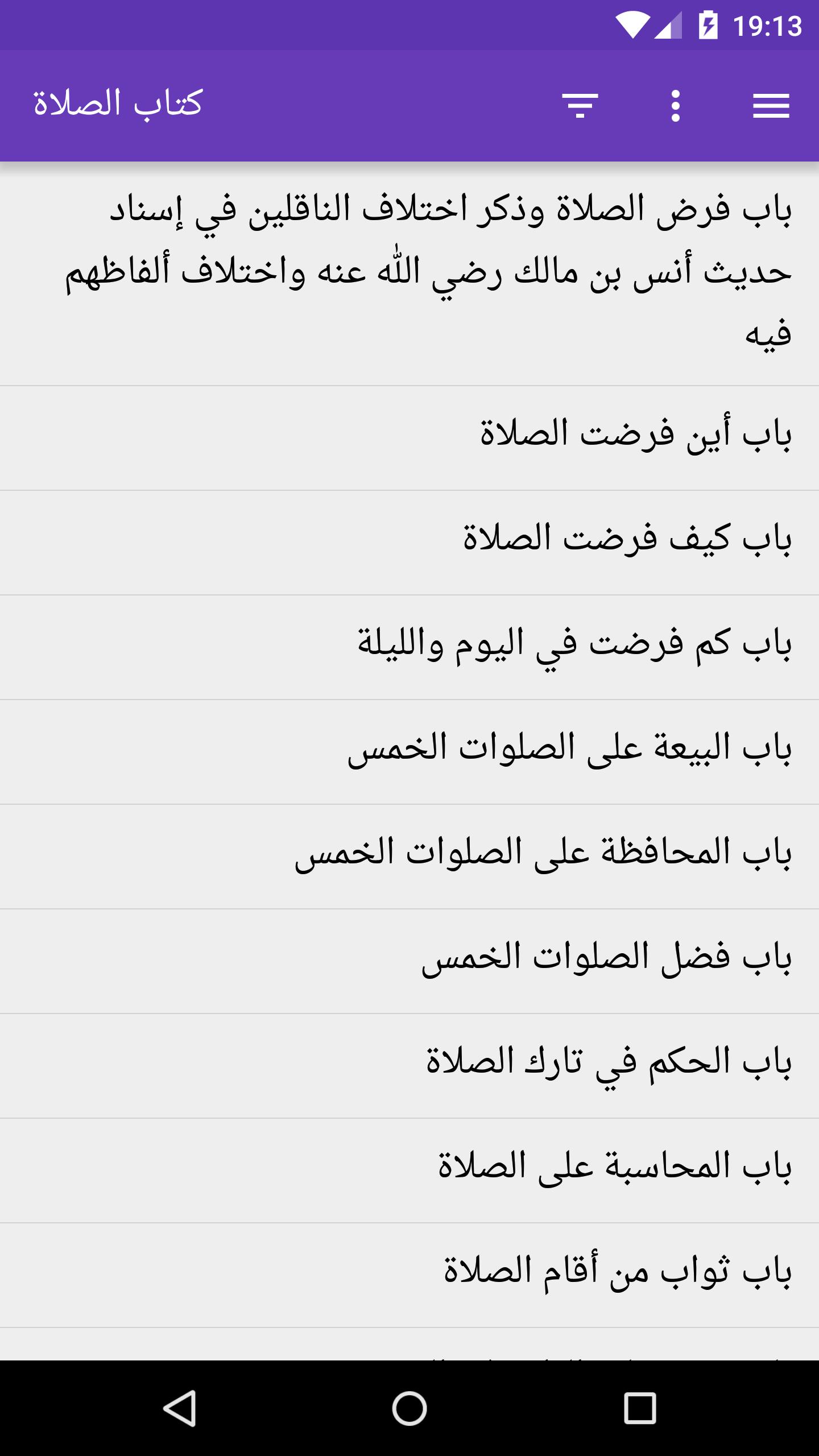Viewport: 819px width, 1456px height.
Task: Open باب كم فرضت في اليوم والليلة
Action: (x=409, y=647)
